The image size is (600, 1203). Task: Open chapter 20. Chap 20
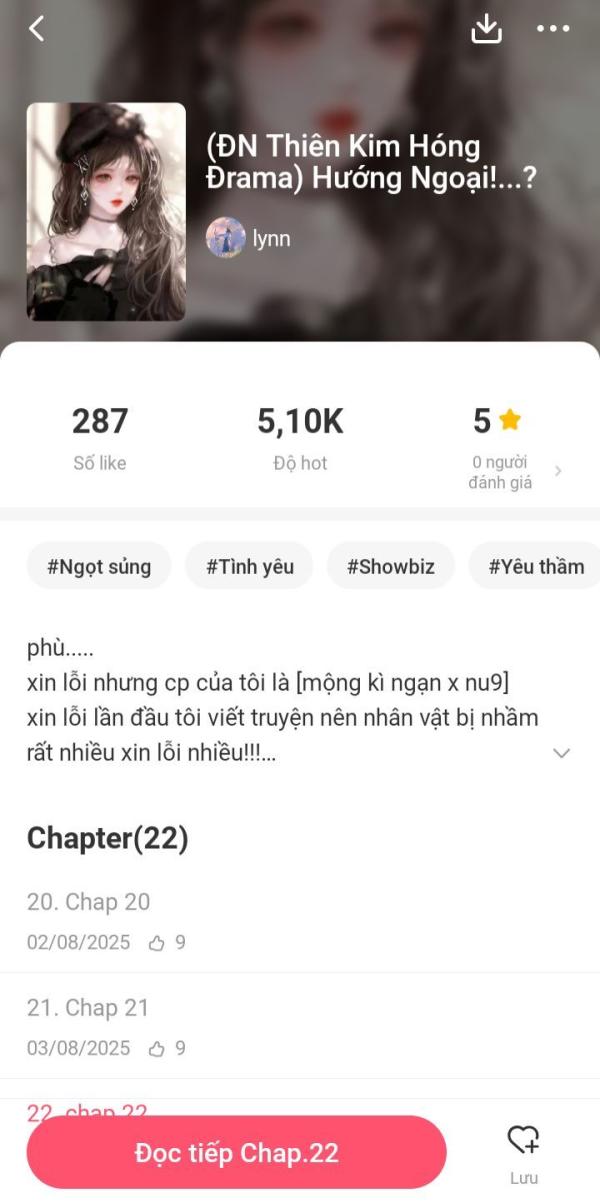(300, 921)
